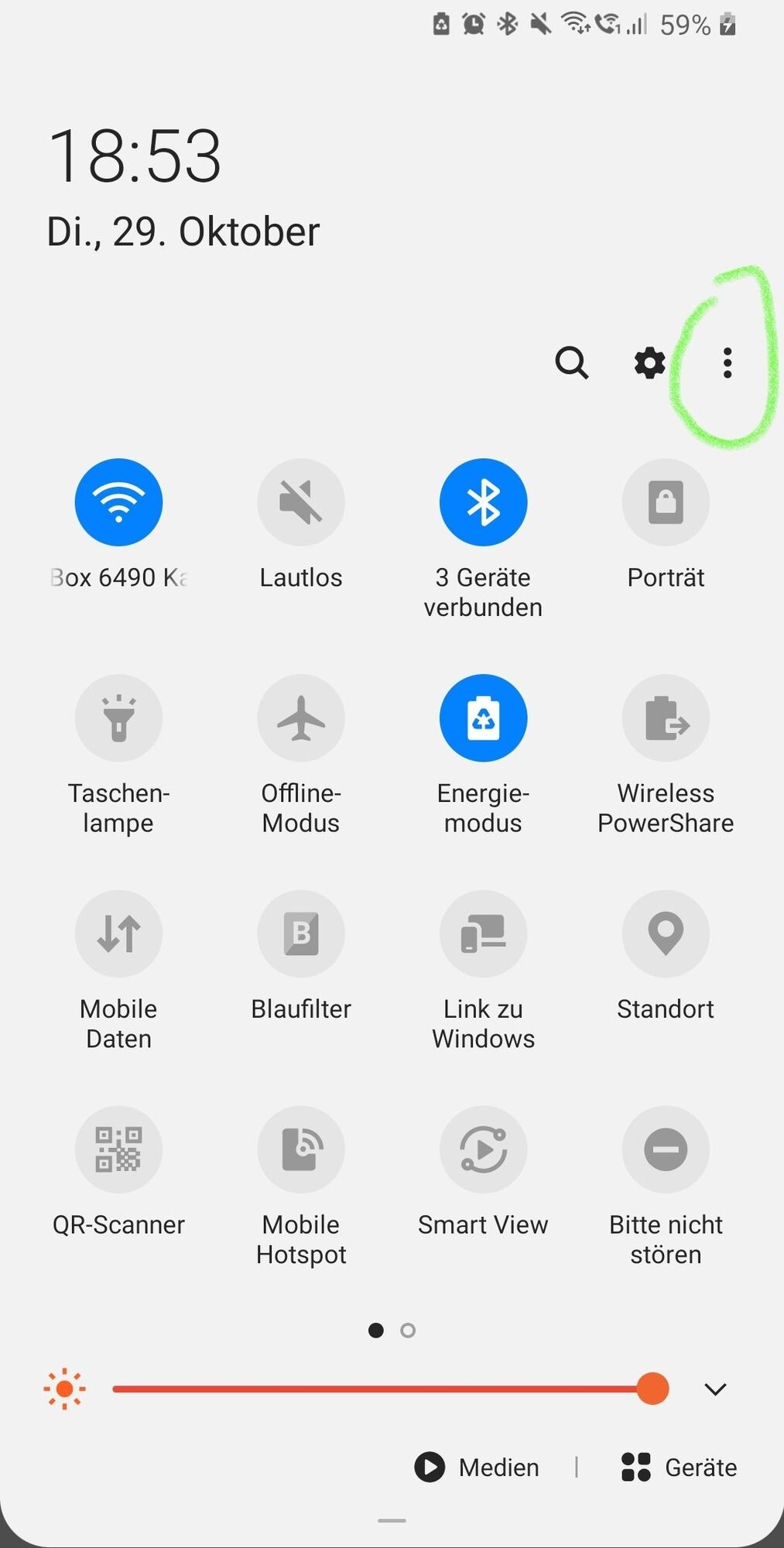Toggle the Lautlos sound mode
The height and width of the screenshot is (1548, 784).
pyautogui.click(x=301, y=502)
